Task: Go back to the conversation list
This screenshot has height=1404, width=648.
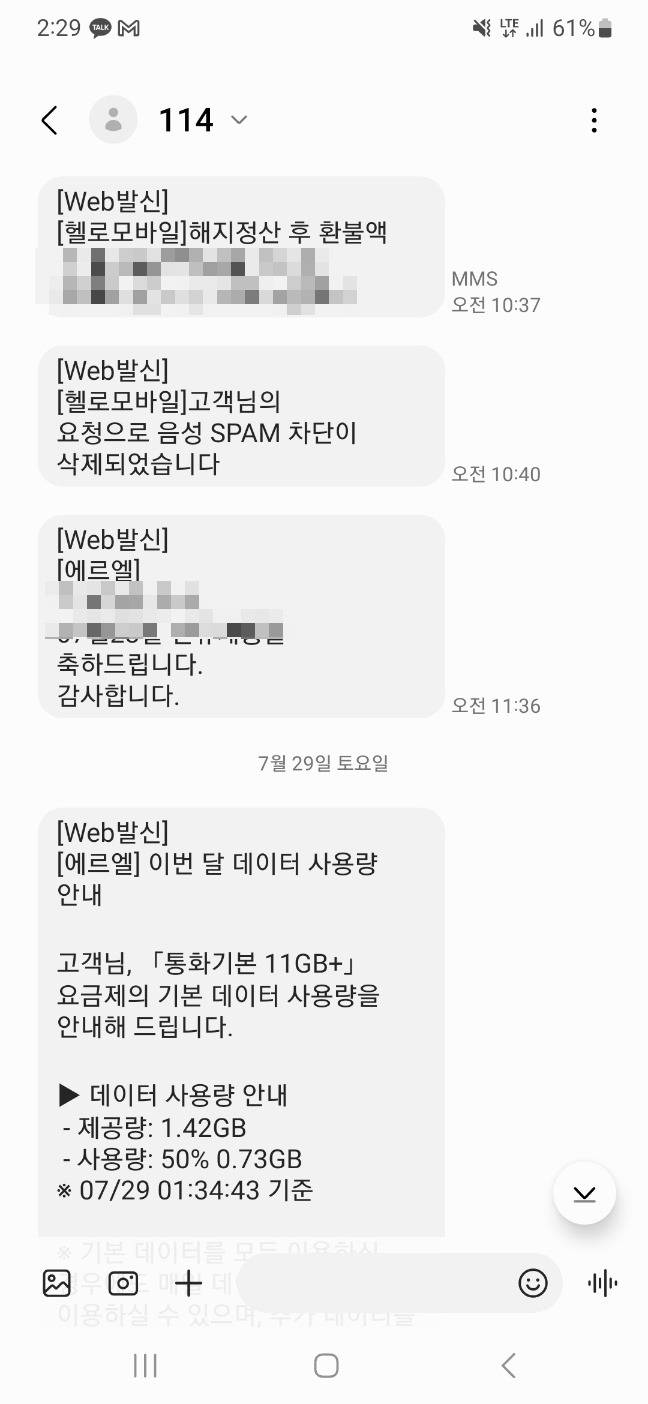Action: (49, 121)
